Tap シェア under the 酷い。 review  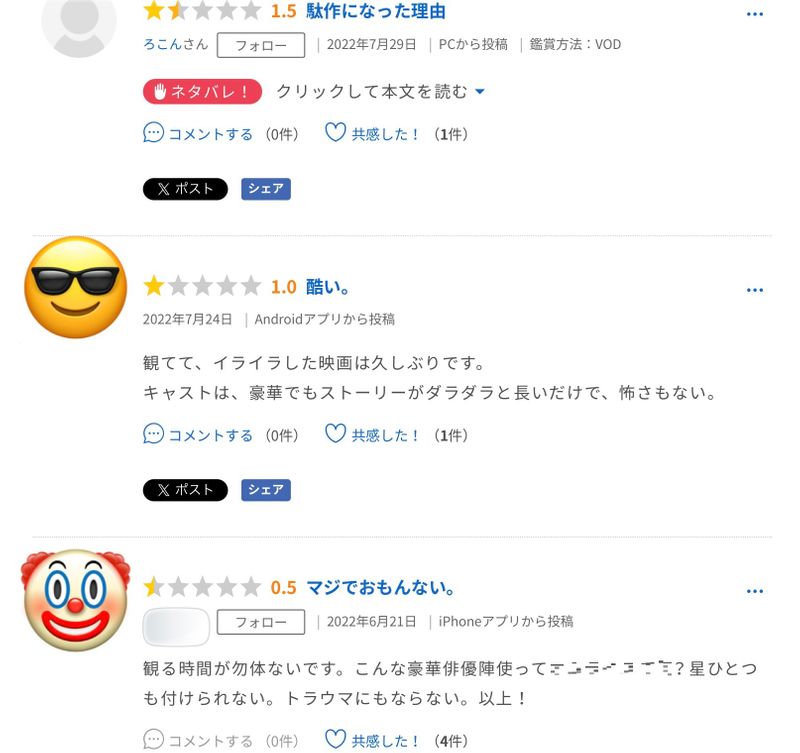[265, 490]
